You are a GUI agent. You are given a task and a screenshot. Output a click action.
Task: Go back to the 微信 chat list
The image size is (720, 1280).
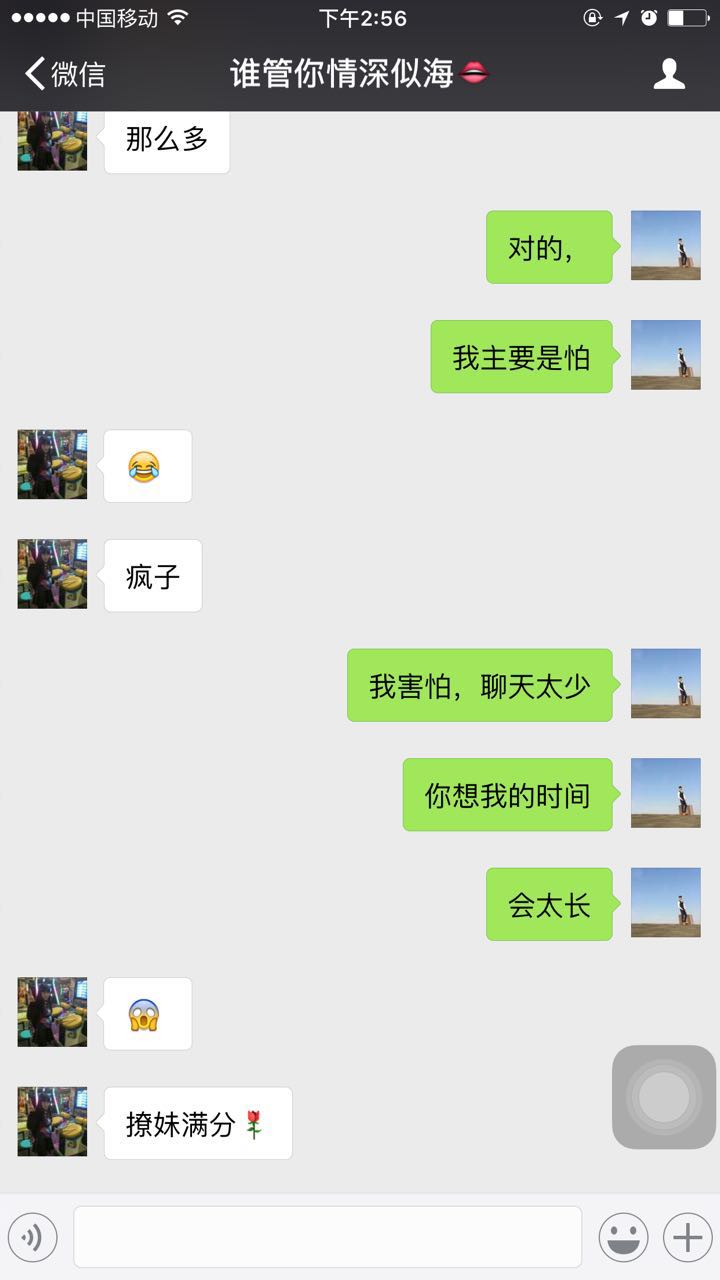point(65,74)
